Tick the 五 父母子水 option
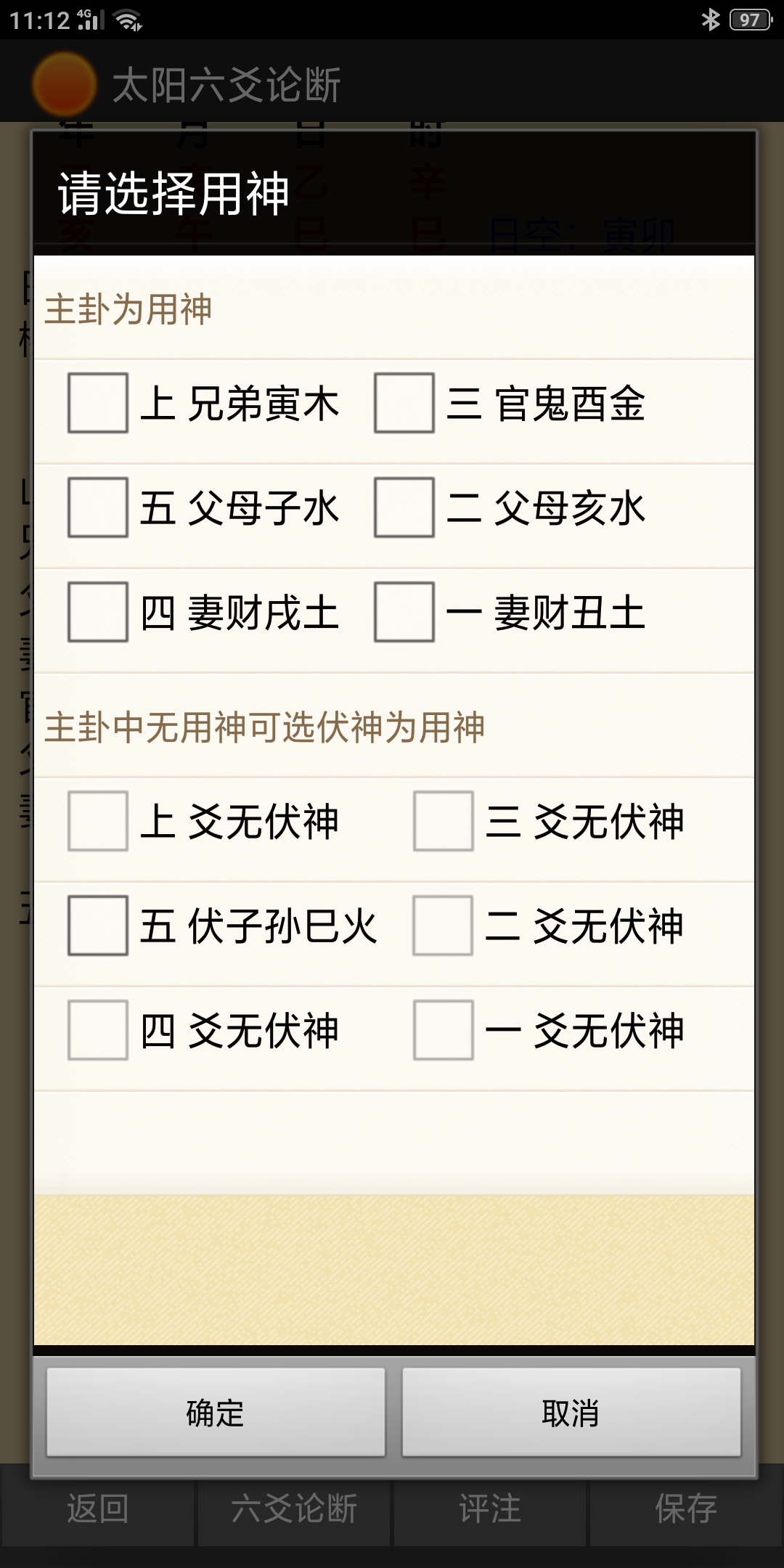The image size is (784, 1568). (98, 507)
